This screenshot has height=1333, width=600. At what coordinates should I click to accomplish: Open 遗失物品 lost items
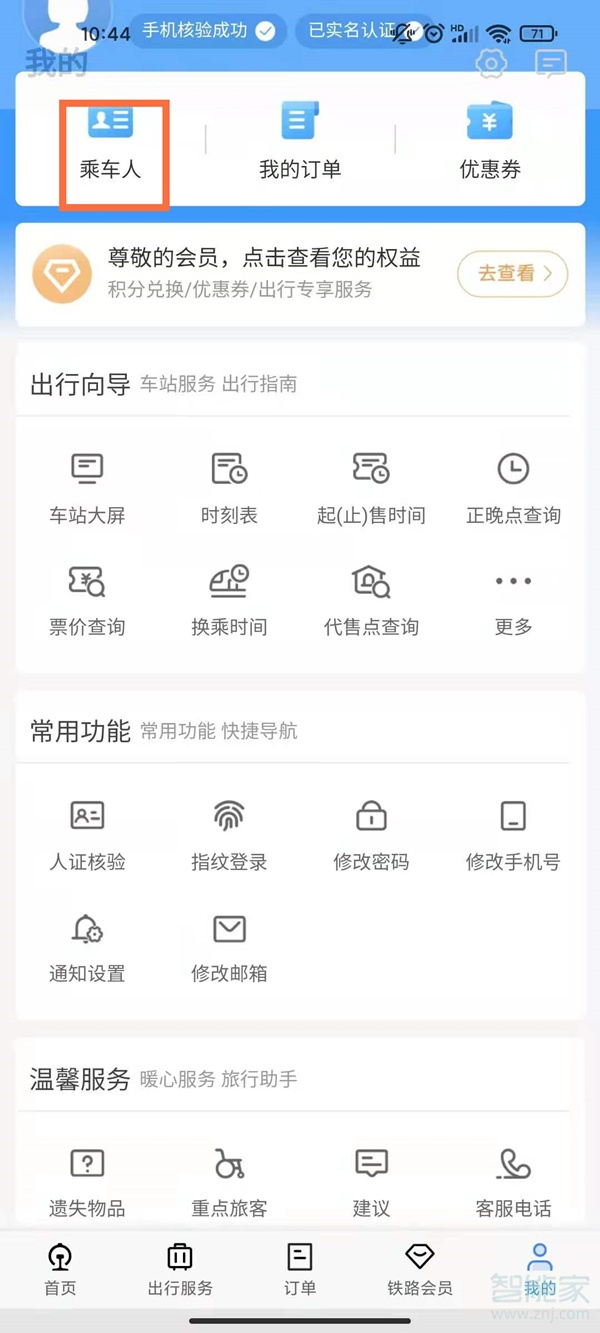pos(88,1182)
